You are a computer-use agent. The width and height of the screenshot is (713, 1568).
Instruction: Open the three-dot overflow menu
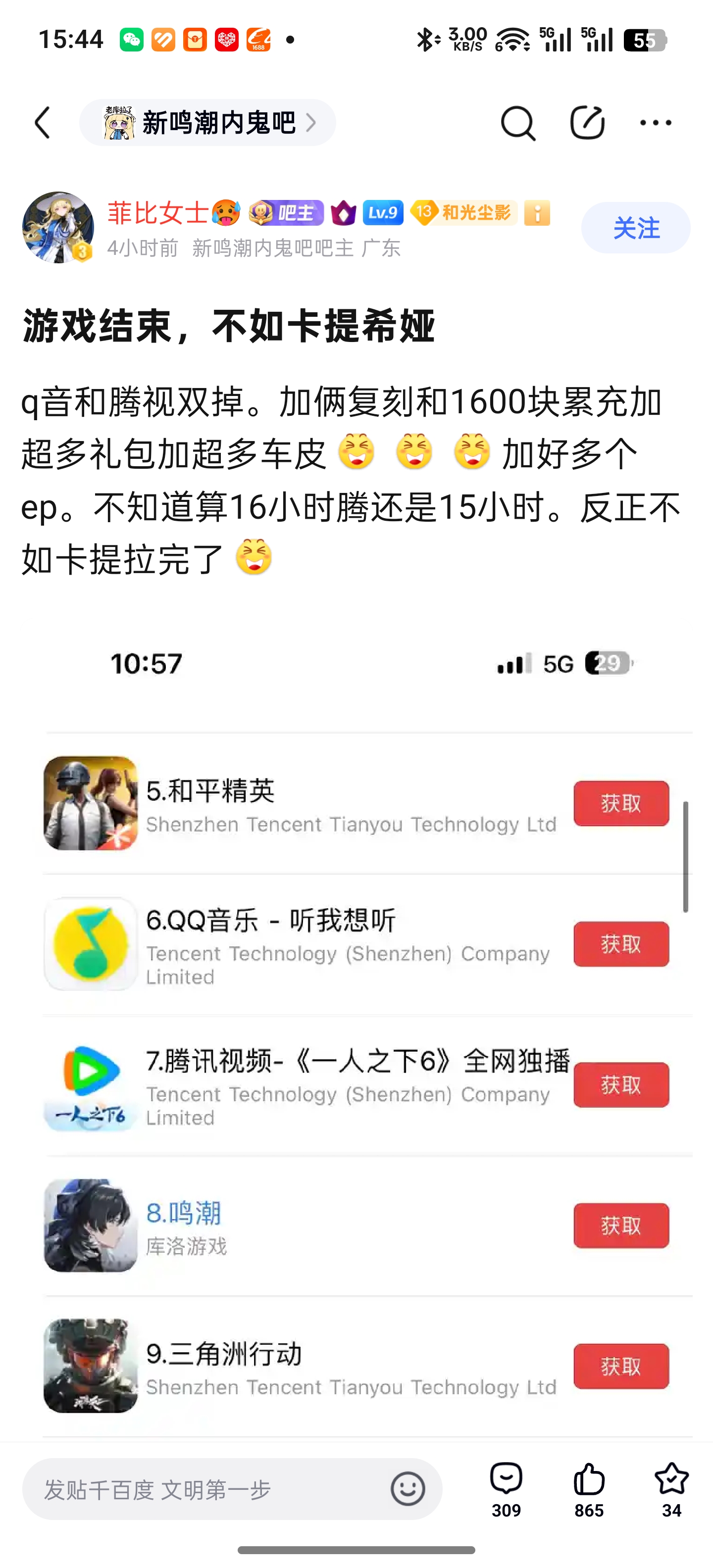click(655, 123)
